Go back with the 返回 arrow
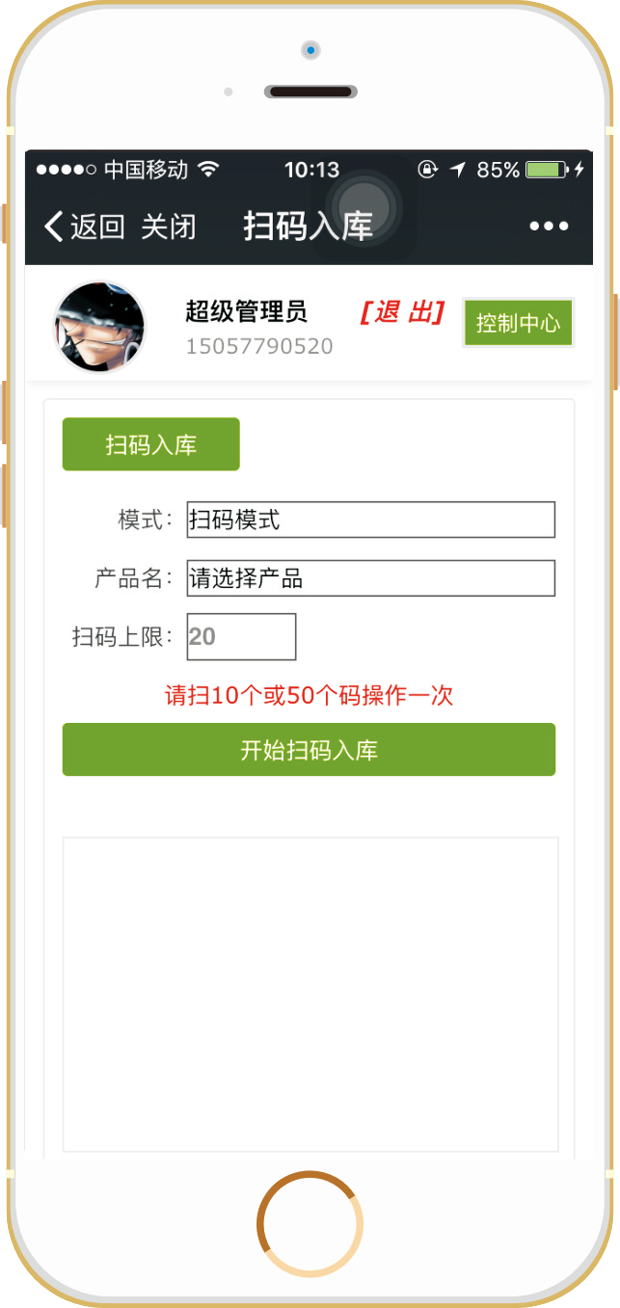 coord(85,227)
